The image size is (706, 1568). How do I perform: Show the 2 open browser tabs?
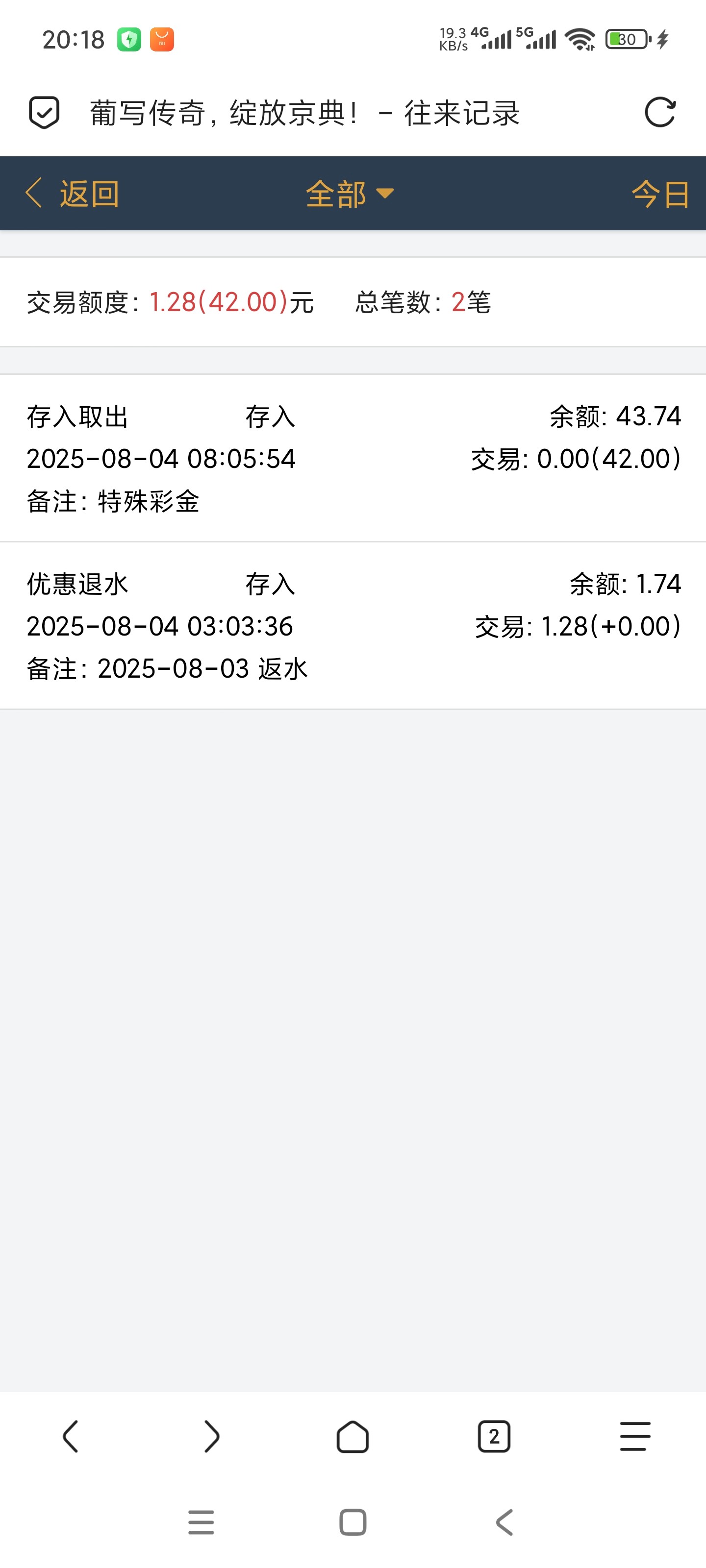[x=494, y=1437]
